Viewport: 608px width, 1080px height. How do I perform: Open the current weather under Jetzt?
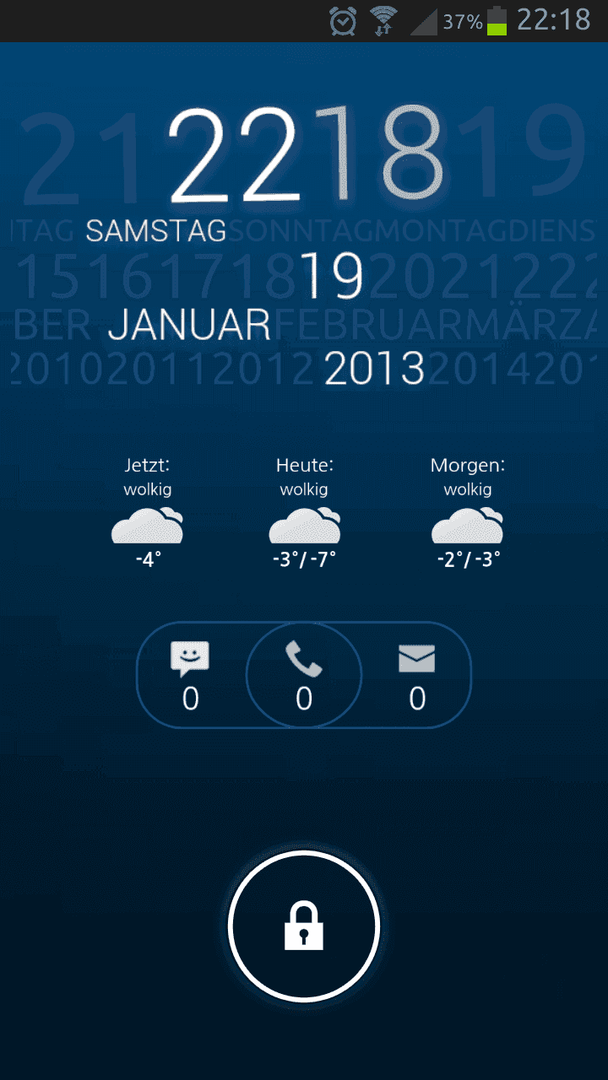(147, 512)
